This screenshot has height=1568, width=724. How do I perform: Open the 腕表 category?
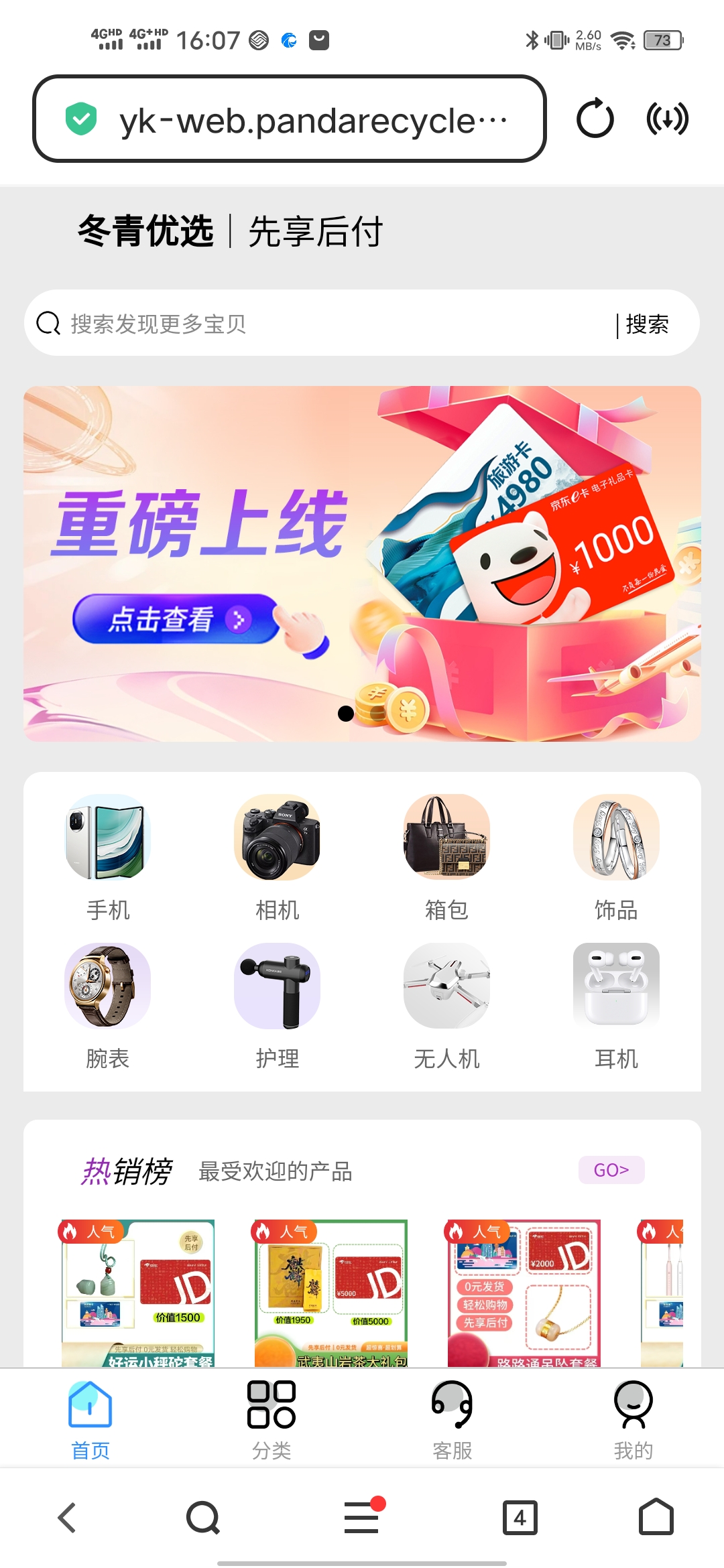(x=108, y=1004)
